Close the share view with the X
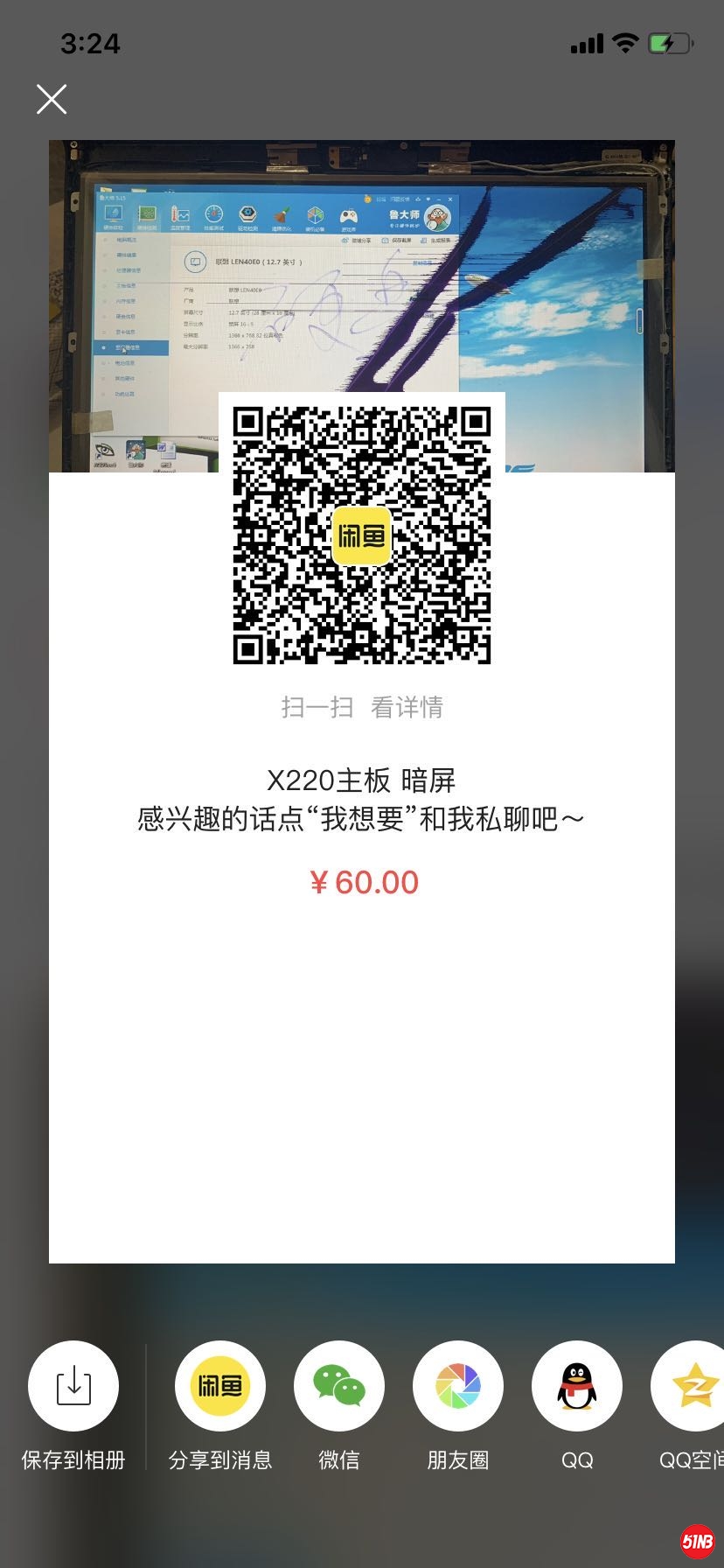The width and height of the screenshot is (724, 1568). tap(51, 100)
